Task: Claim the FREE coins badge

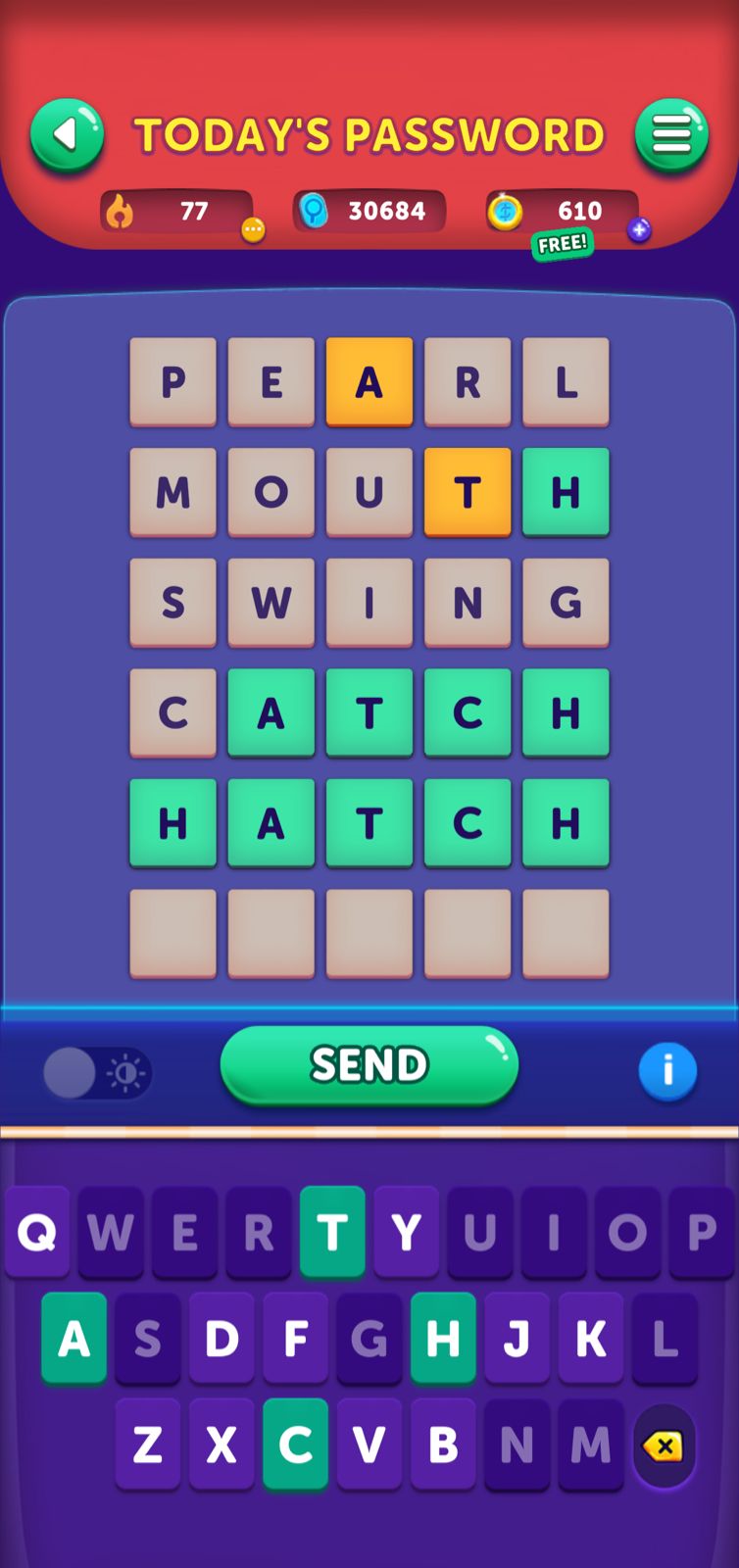Action: (562, 243)
